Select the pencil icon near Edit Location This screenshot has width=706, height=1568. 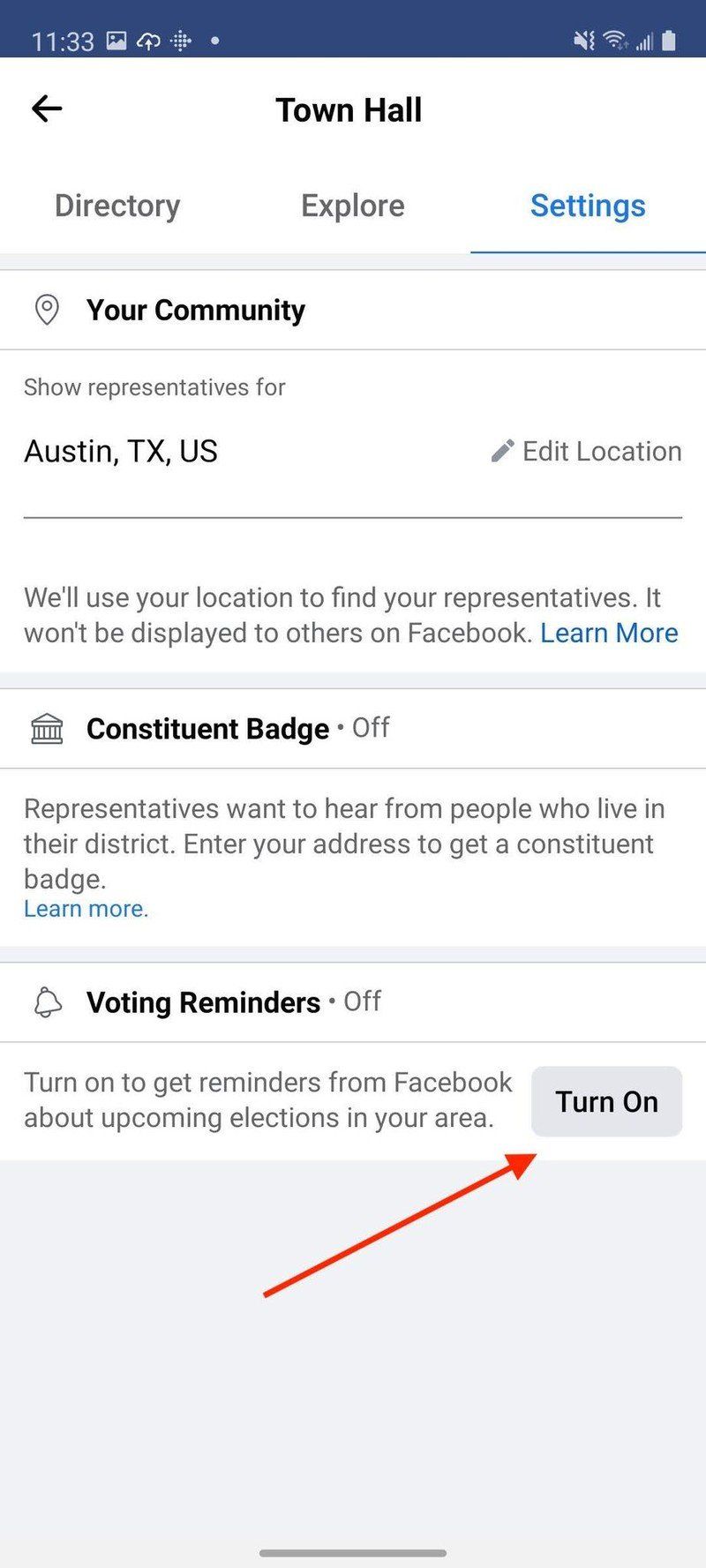pos(501,450)
